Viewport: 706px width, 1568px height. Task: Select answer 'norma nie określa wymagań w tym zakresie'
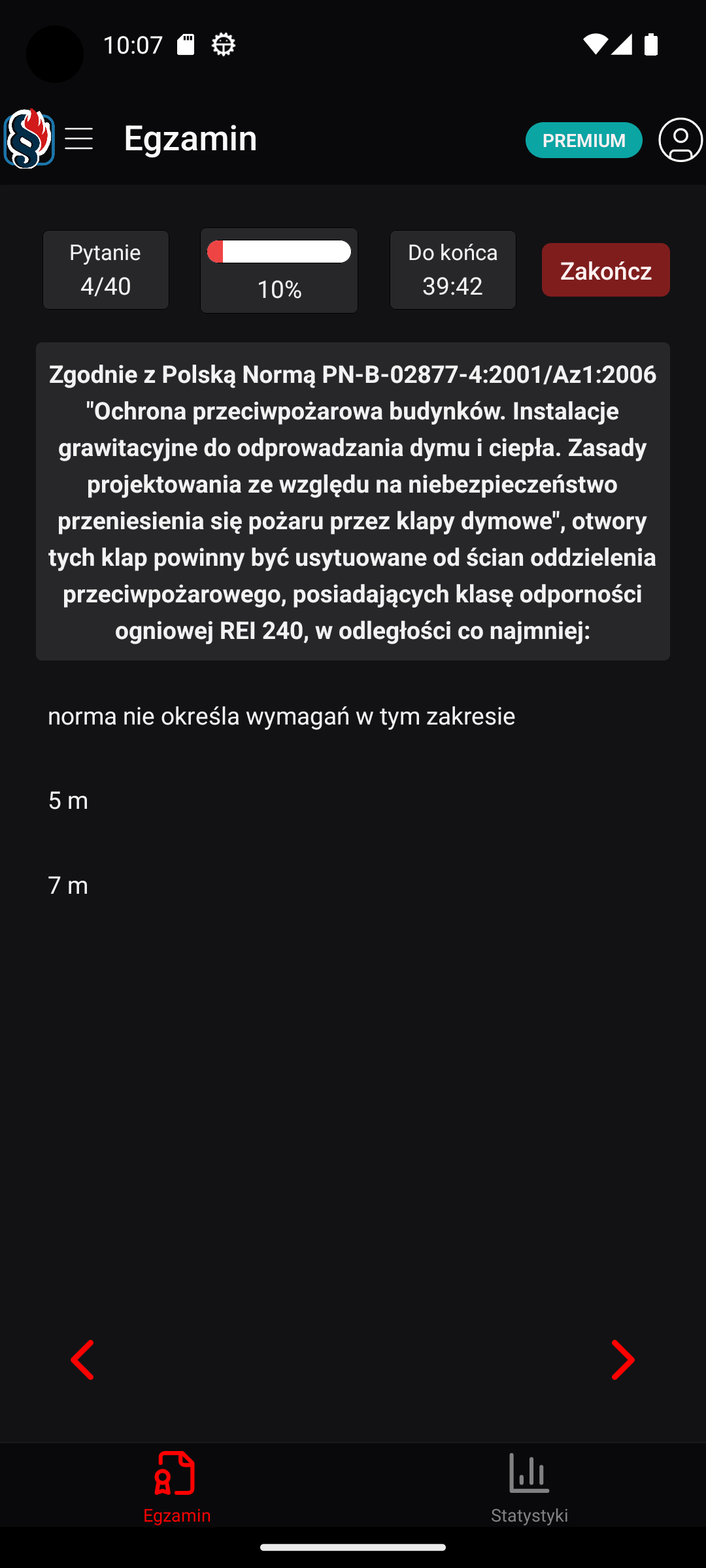281,716
